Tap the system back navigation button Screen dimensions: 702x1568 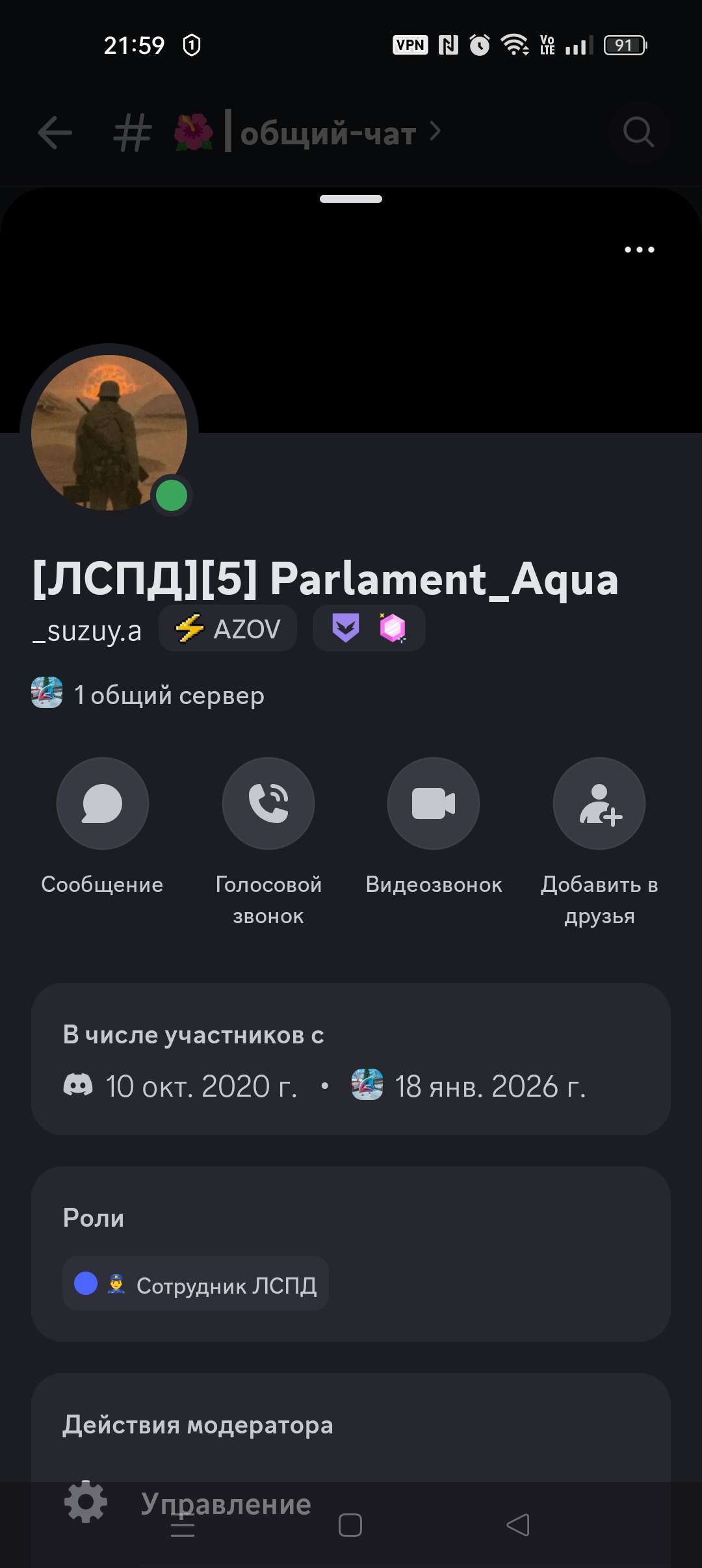(518, 1525)
